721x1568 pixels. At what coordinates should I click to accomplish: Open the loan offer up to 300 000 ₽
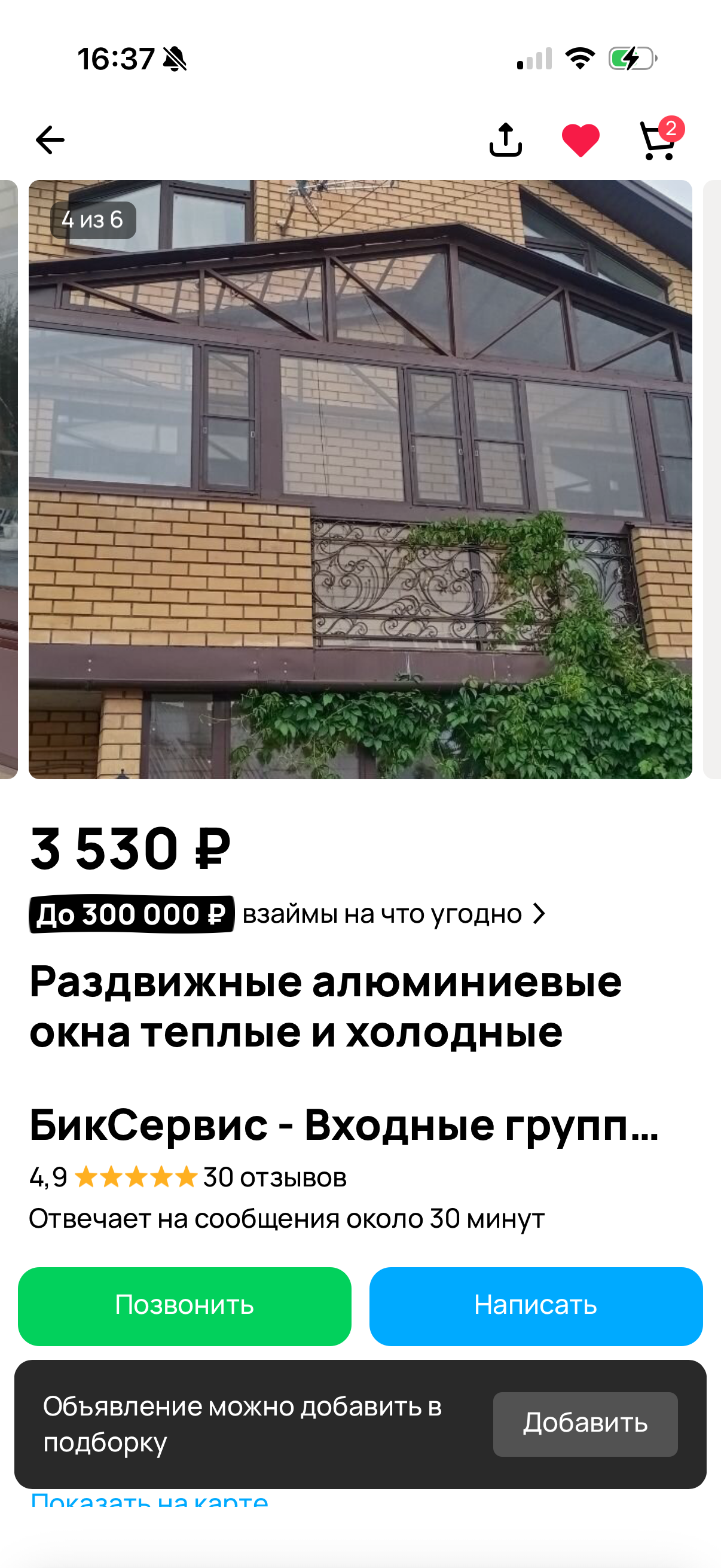(288, 914)
